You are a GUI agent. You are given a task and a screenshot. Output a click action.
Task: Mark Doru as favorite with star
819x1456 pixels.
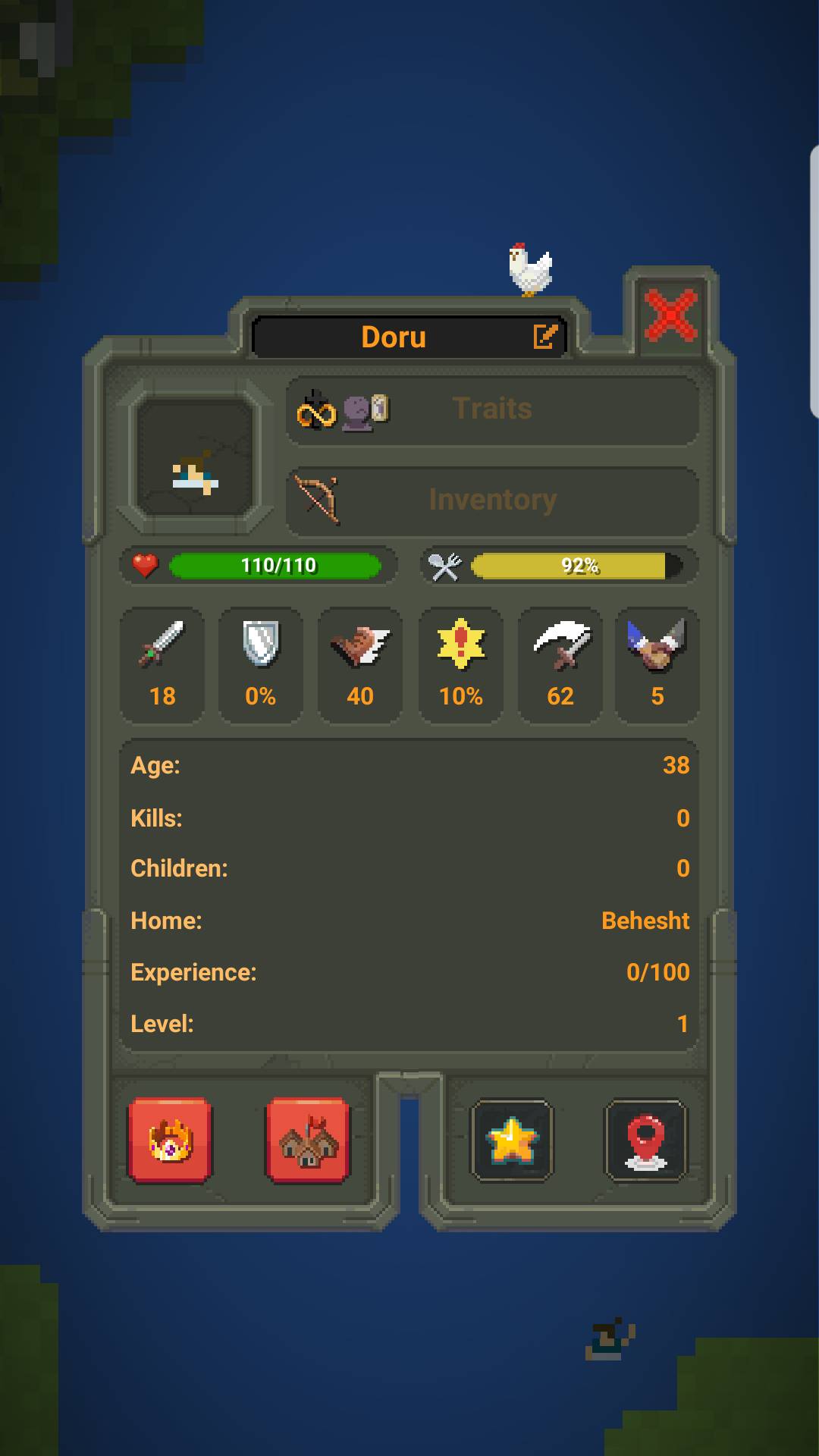pyautogui.click(x=513, y=1140)
